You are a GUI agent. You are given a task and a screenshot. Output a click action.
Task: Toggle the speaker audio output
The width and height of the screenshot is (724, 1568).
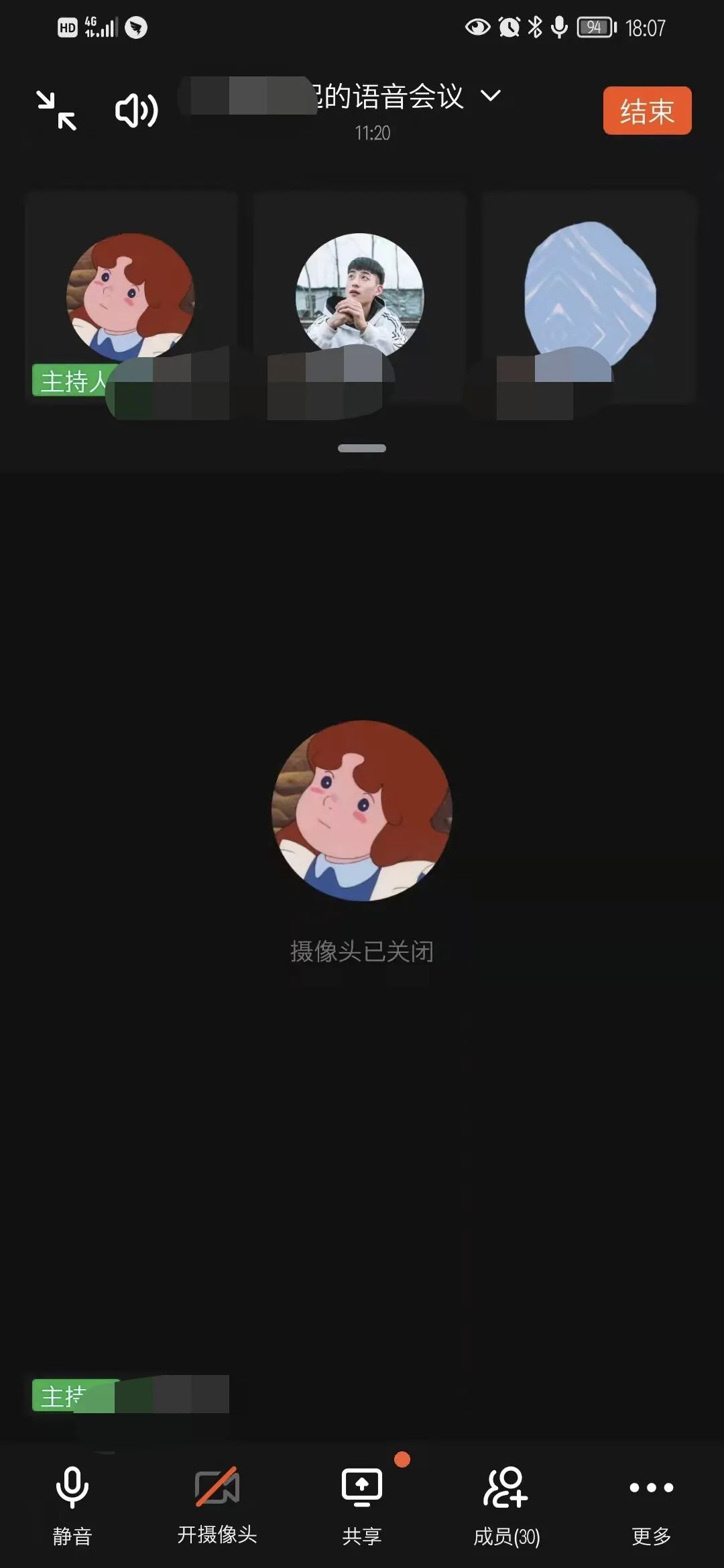136,111
